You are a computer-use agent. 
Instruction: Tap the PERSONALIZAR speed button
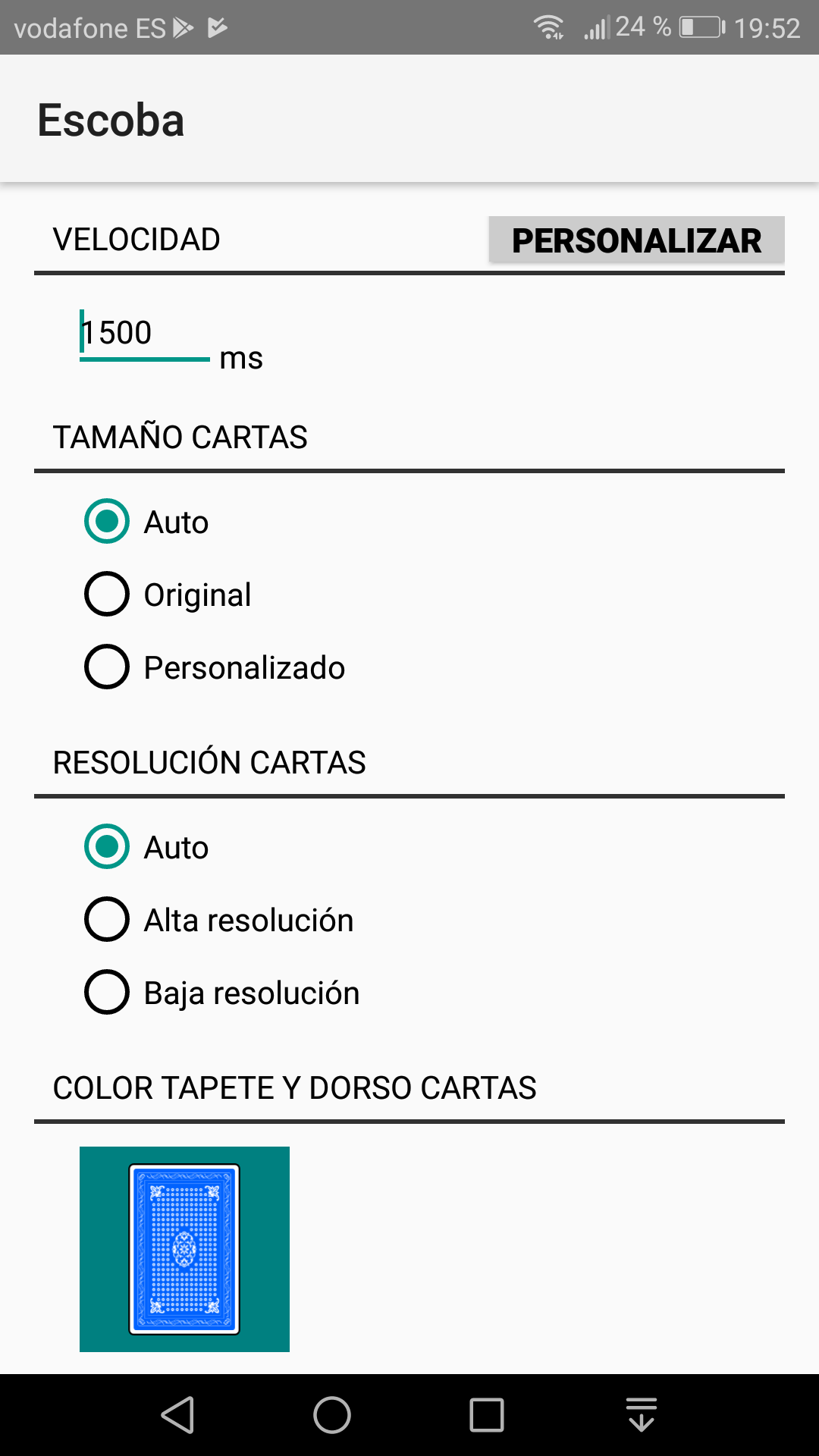click(x=636, y=240)
